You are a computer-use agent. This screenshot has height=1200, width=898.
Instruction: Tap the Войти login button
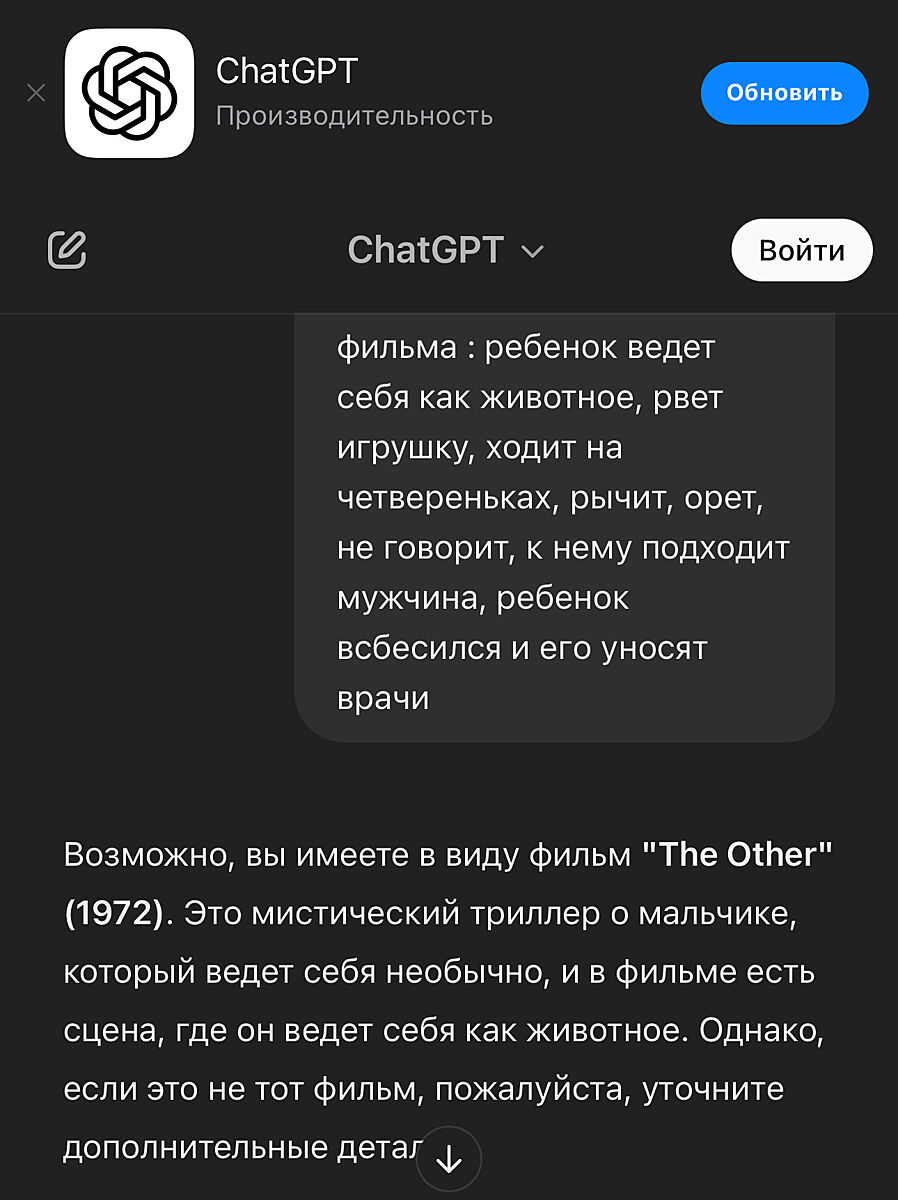click(802, 250)
